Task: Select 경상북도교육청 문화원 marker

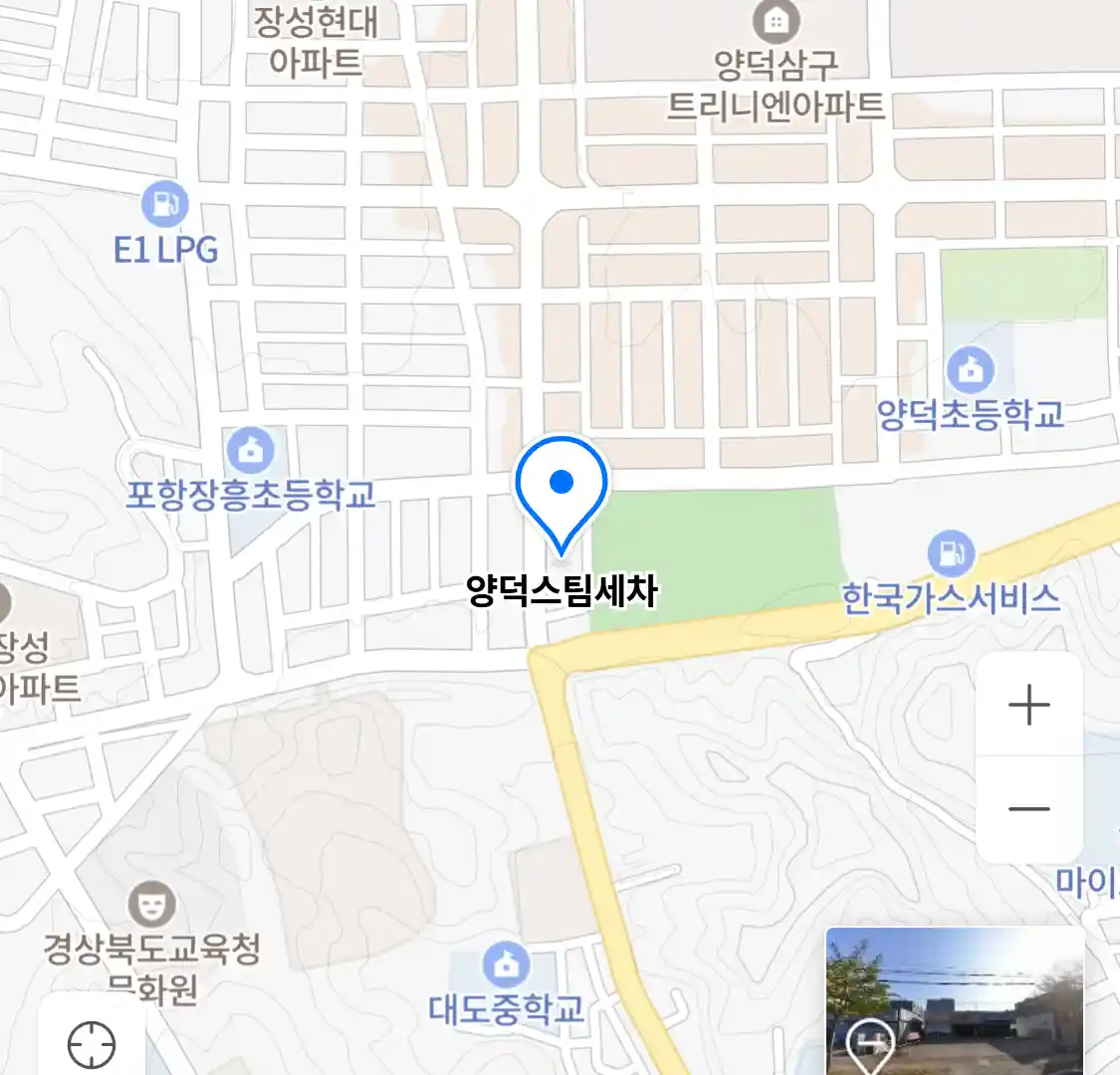Action: 151,905
